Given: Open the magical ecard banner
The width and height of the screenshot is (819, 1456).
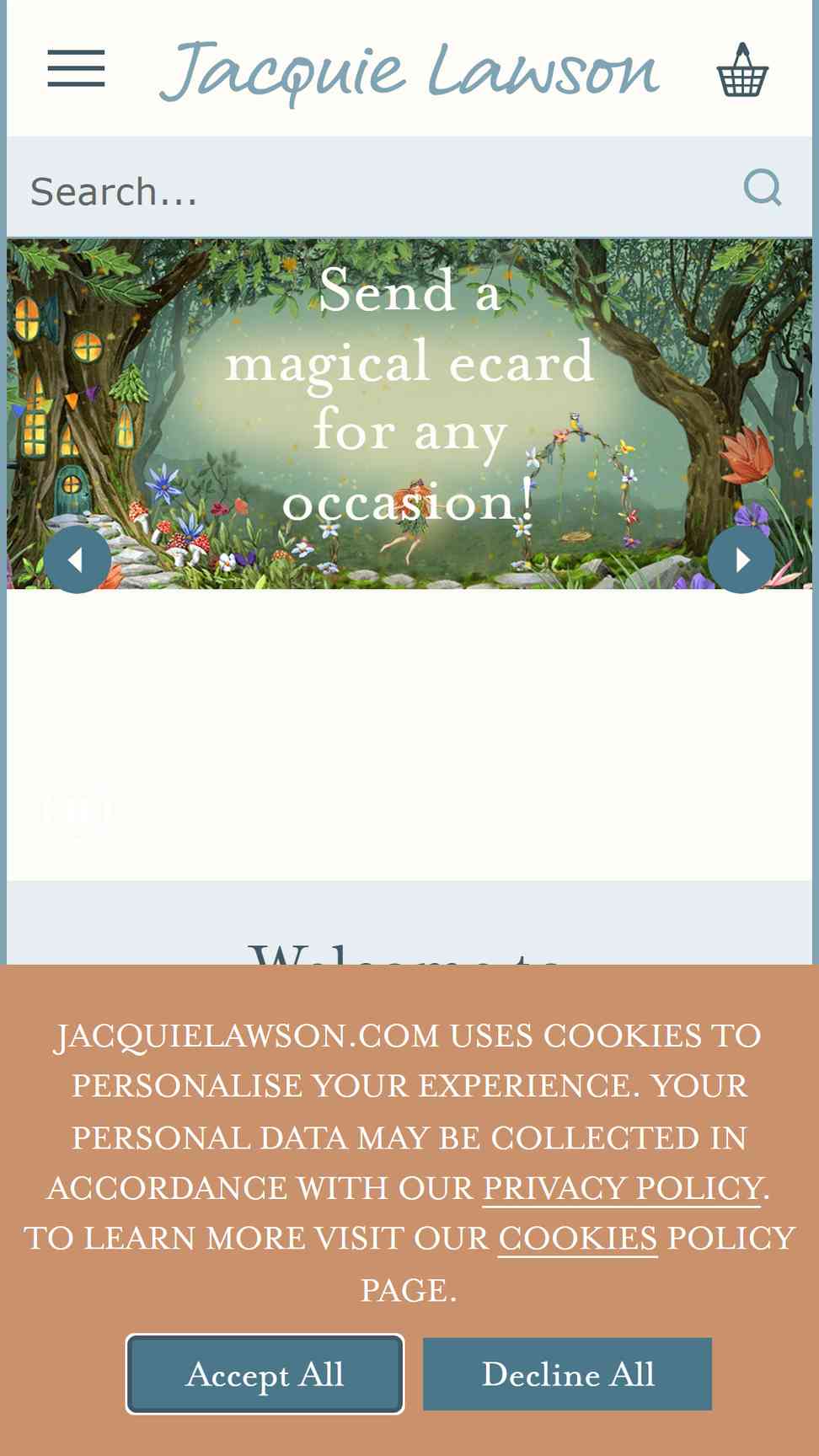Looking at the screenshot, I should 409,414.
